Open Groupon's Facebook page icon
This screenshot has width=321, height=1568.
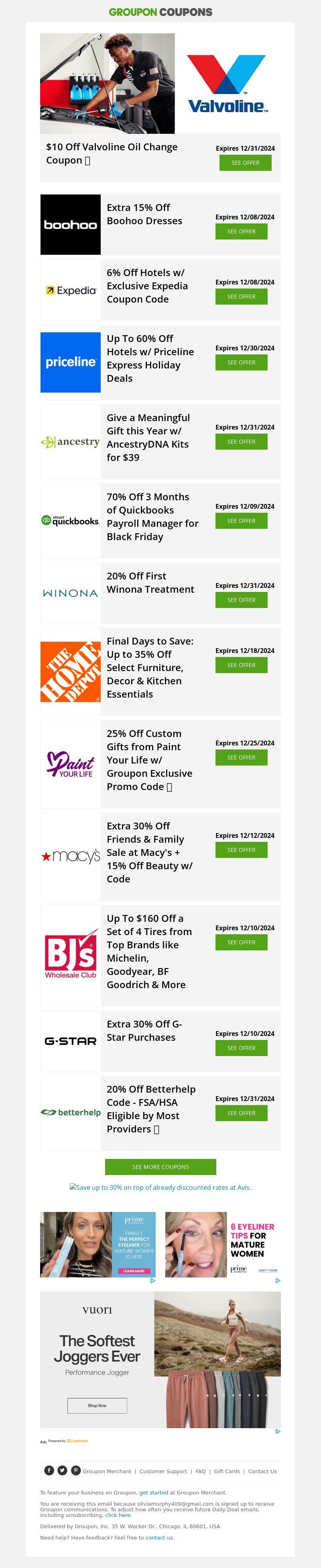(x=49, y=1471)
